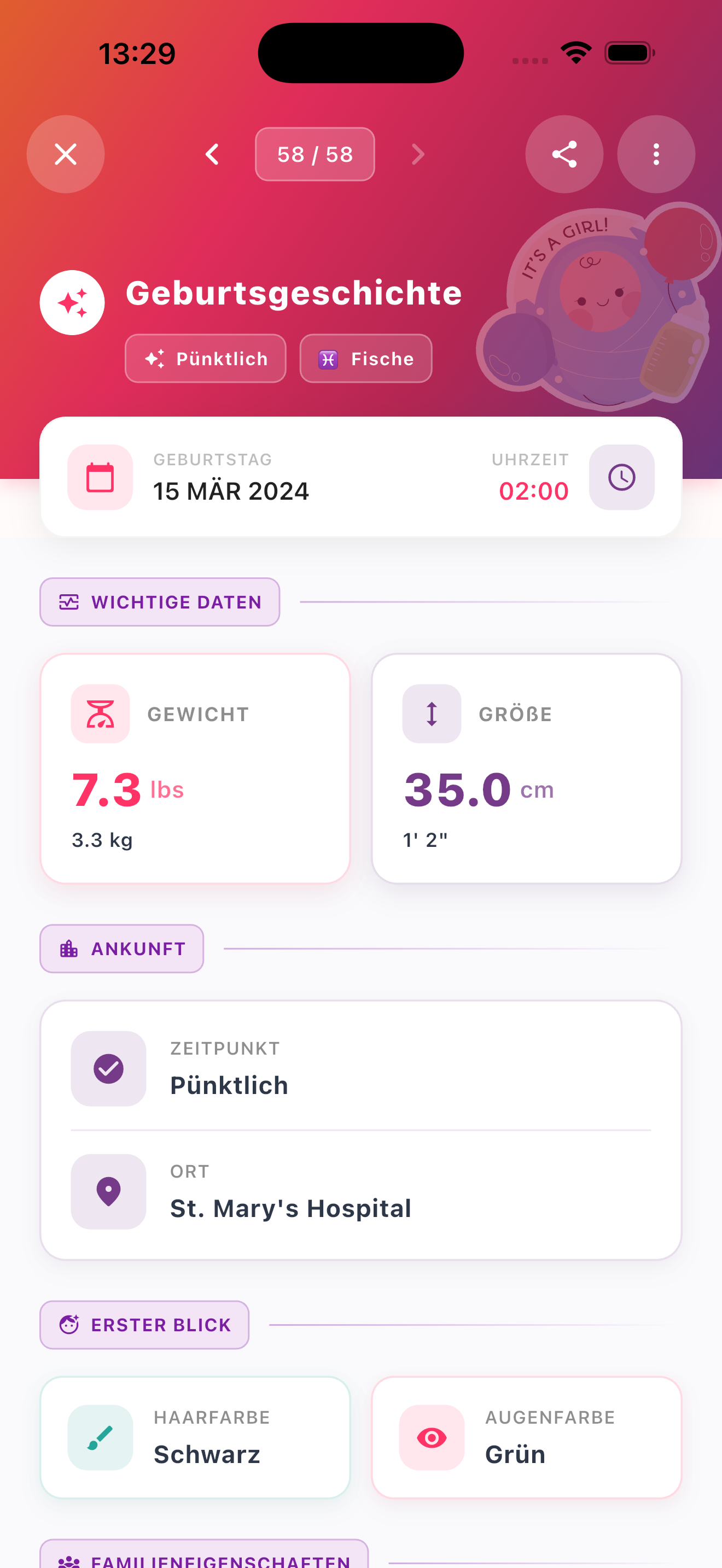Tap the 58 / 58 page indicator
The height and width of the screenshot is (1568, 722).
click(x=315, y=154)
